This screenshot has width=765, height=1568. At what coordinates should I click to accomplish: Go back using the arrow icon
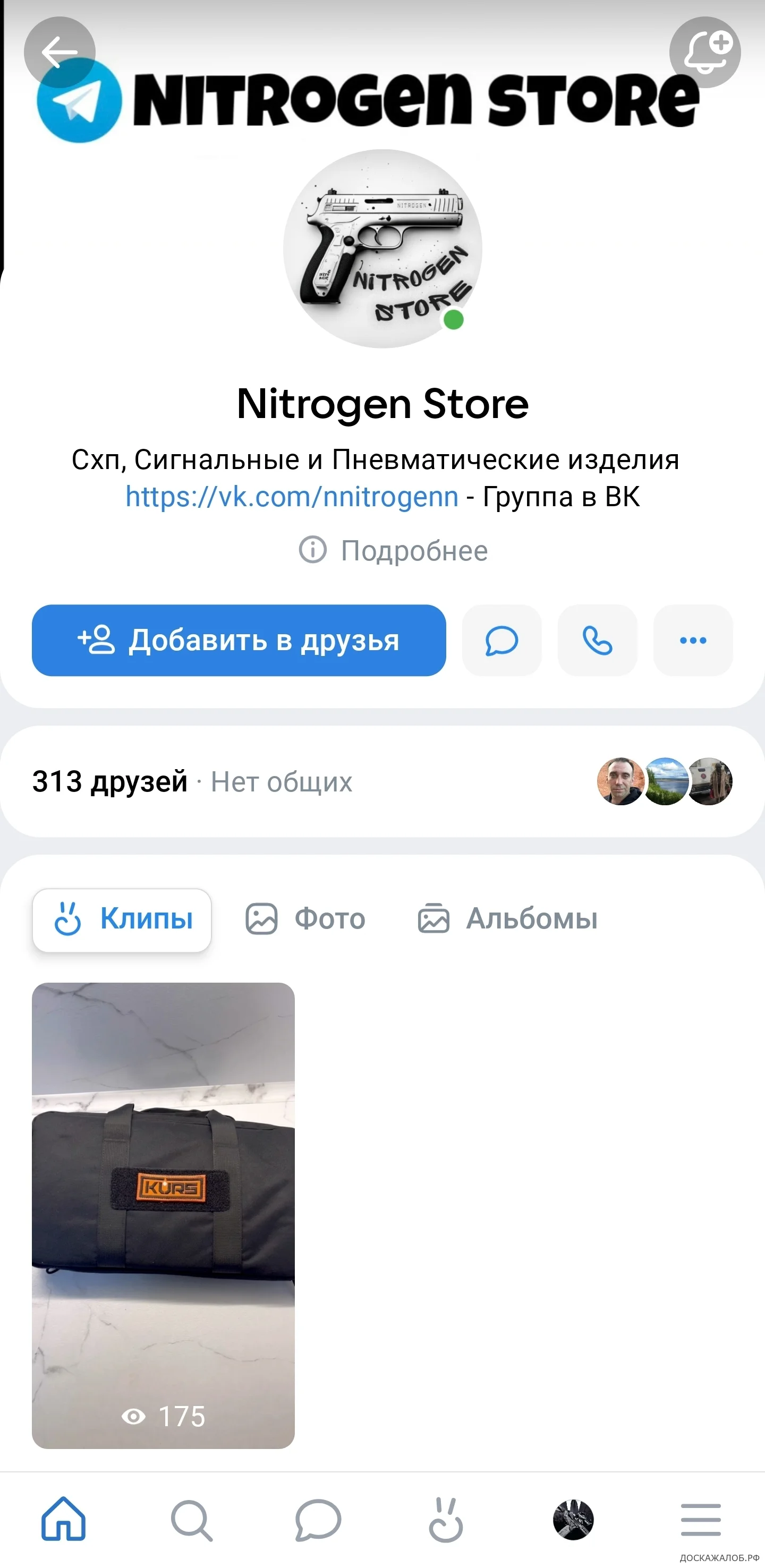coord(59,53)
